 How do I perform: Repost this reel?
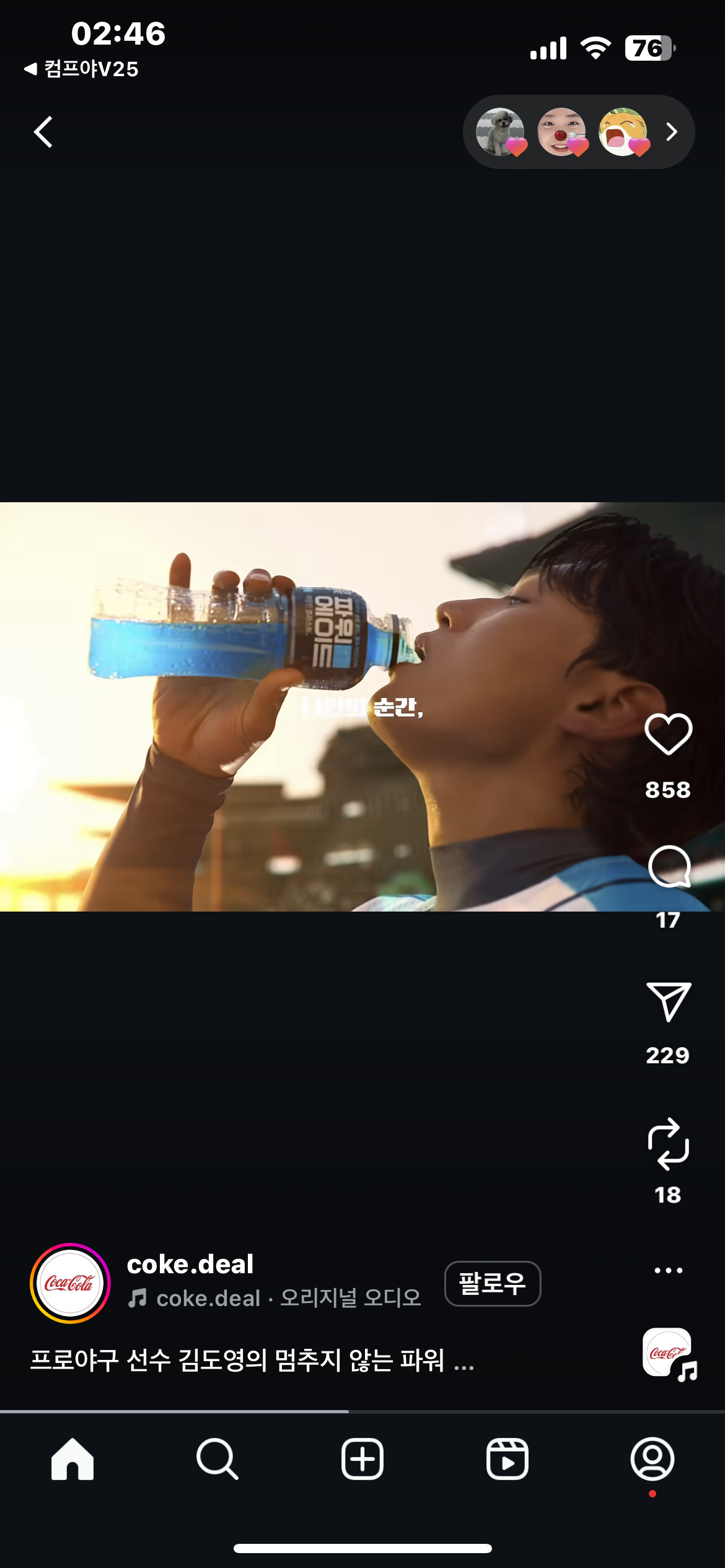pyautogui.click(x=668, y=1144)
